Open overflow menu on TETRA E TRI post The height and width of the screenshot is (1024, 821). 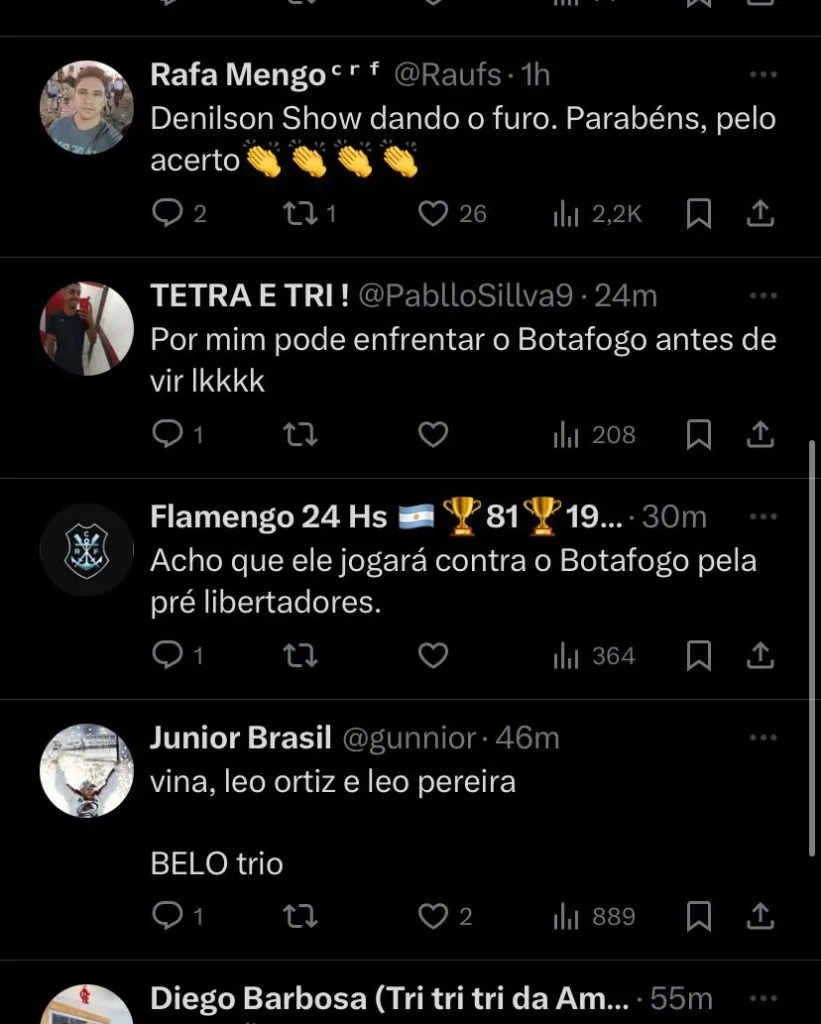coord(763,296)
